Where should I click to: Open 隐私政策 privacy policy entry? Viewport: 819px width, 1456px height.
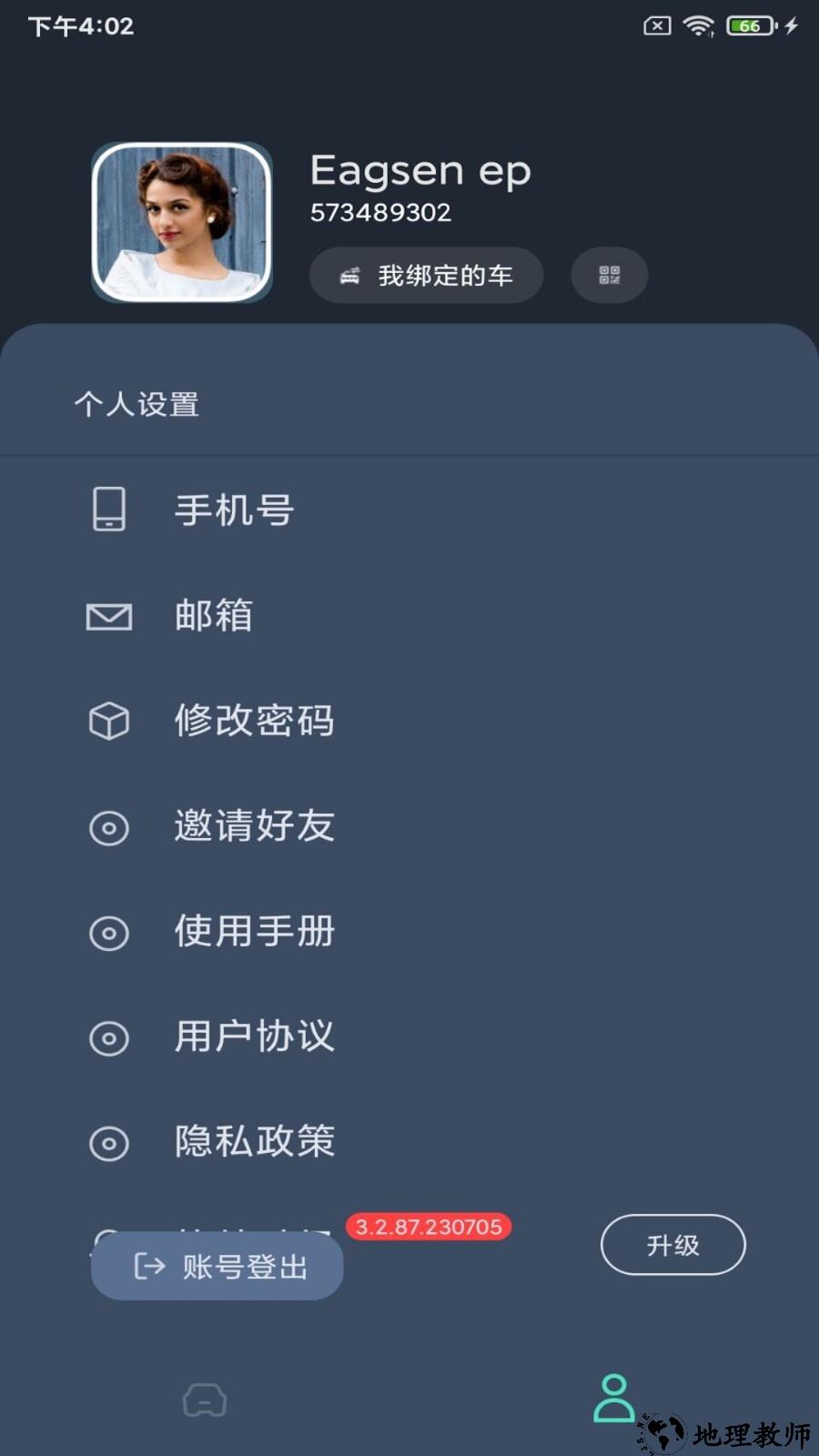254,1143
